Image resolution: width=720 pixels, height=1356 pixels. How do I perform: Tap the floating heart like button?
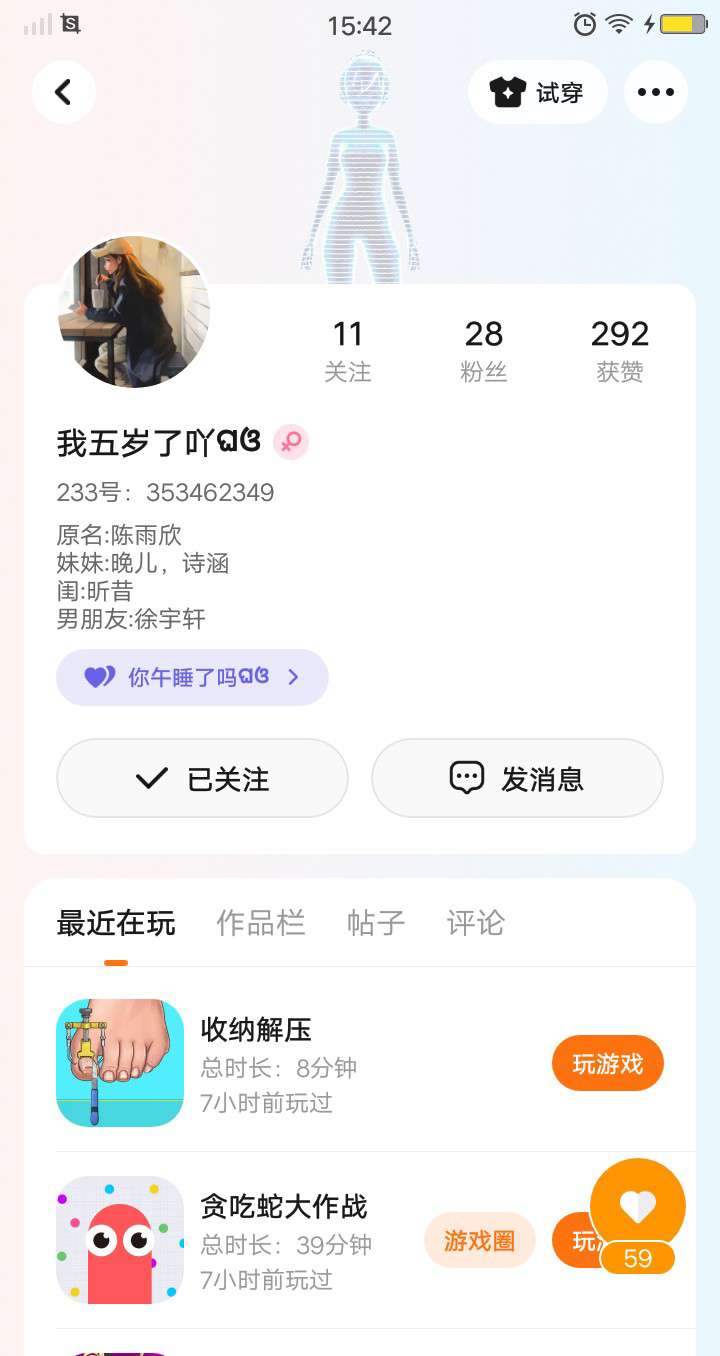pyautogui.click(x=637, y=1207)
